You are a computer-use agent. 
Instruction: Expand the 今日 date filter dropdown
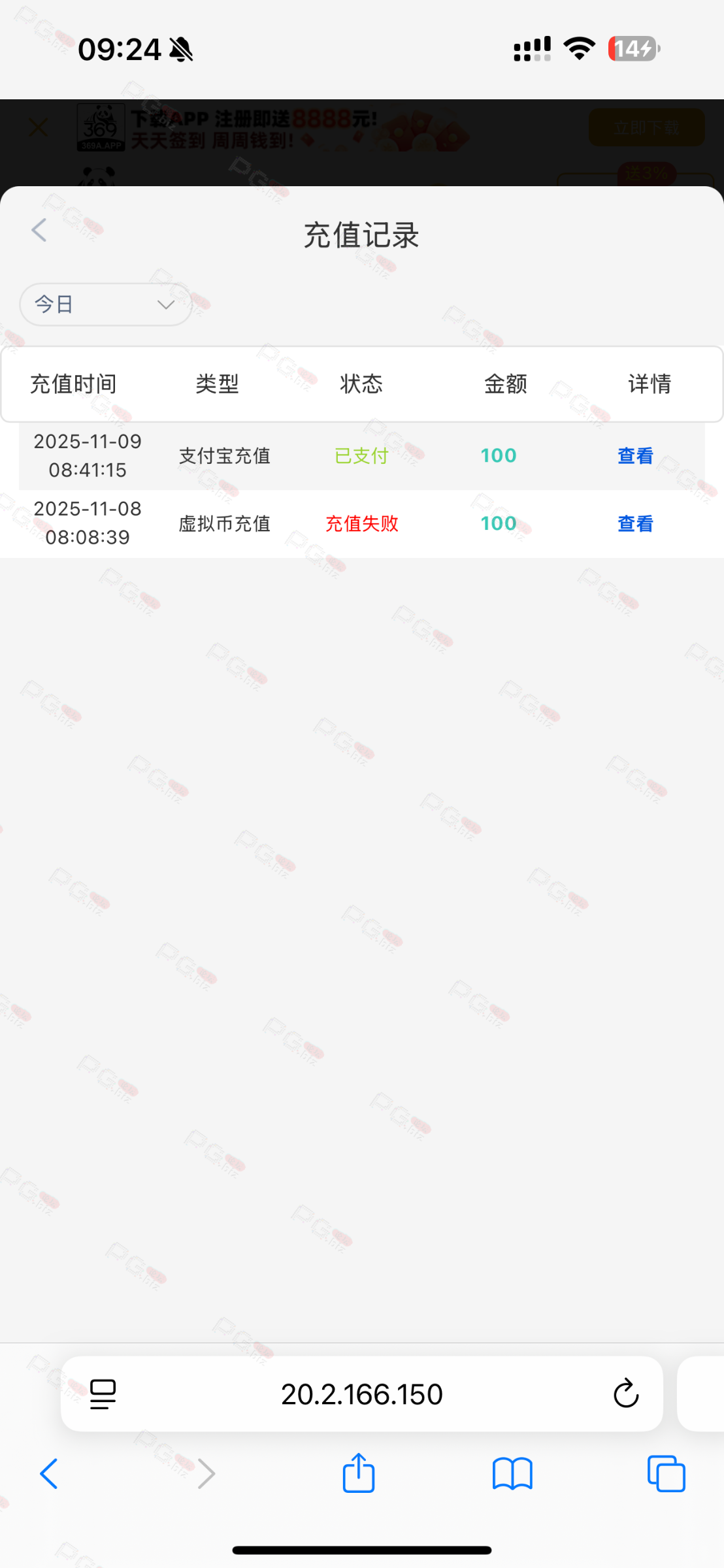point(106,304)
